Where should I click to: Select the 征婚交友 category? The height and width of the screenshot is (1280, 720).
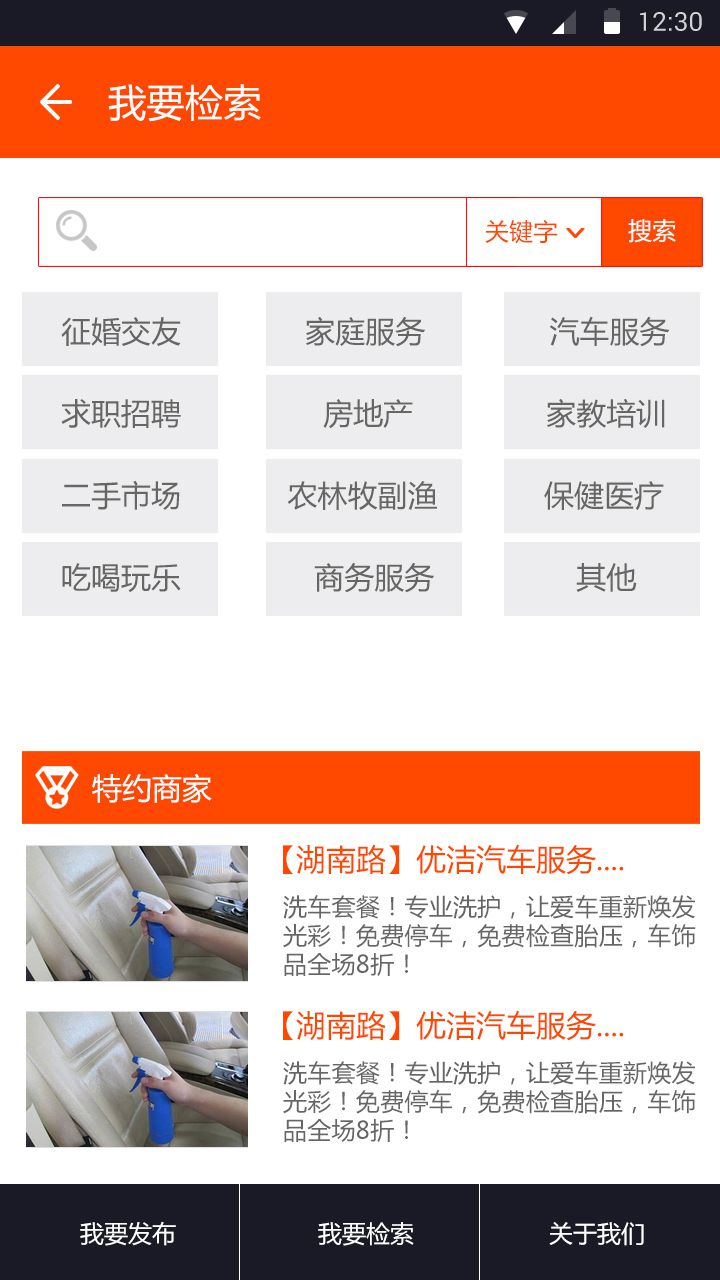pos(120,330)
